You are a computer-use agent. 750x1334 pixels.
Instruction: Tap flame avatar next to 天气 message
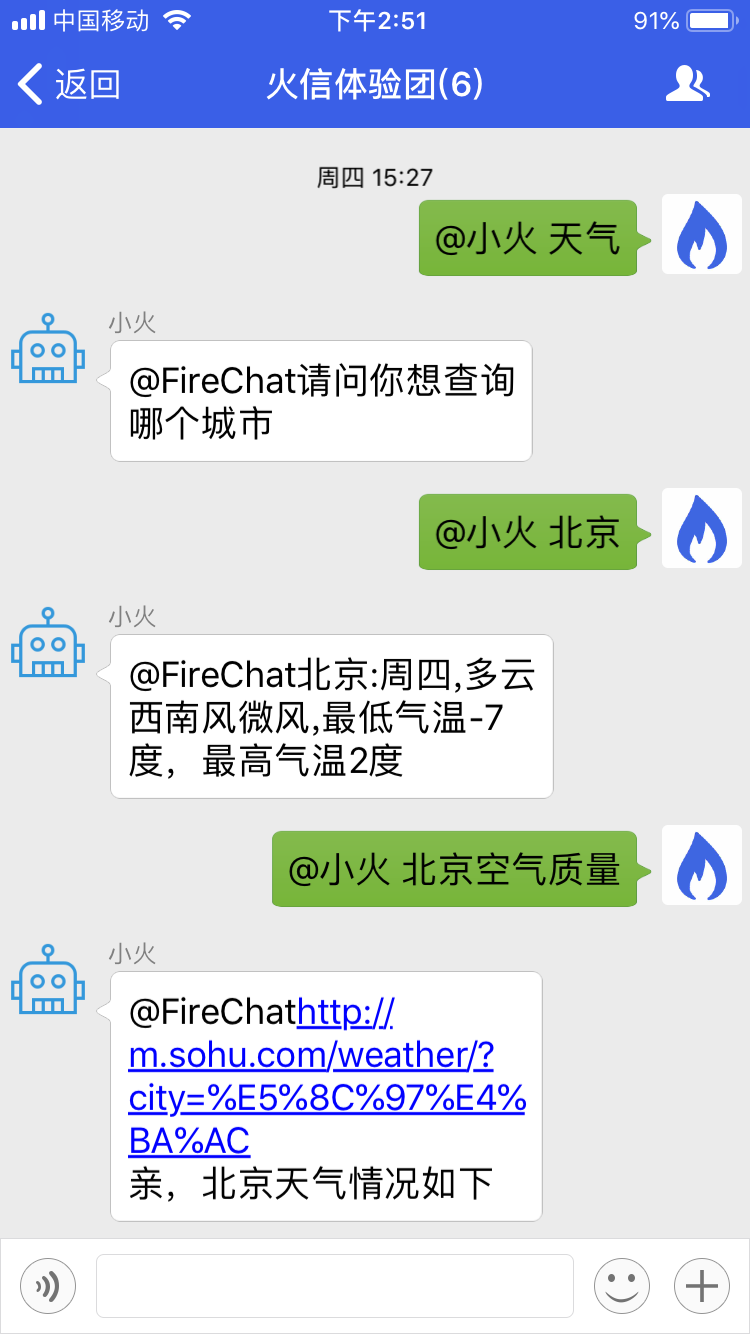pos(701,236)
